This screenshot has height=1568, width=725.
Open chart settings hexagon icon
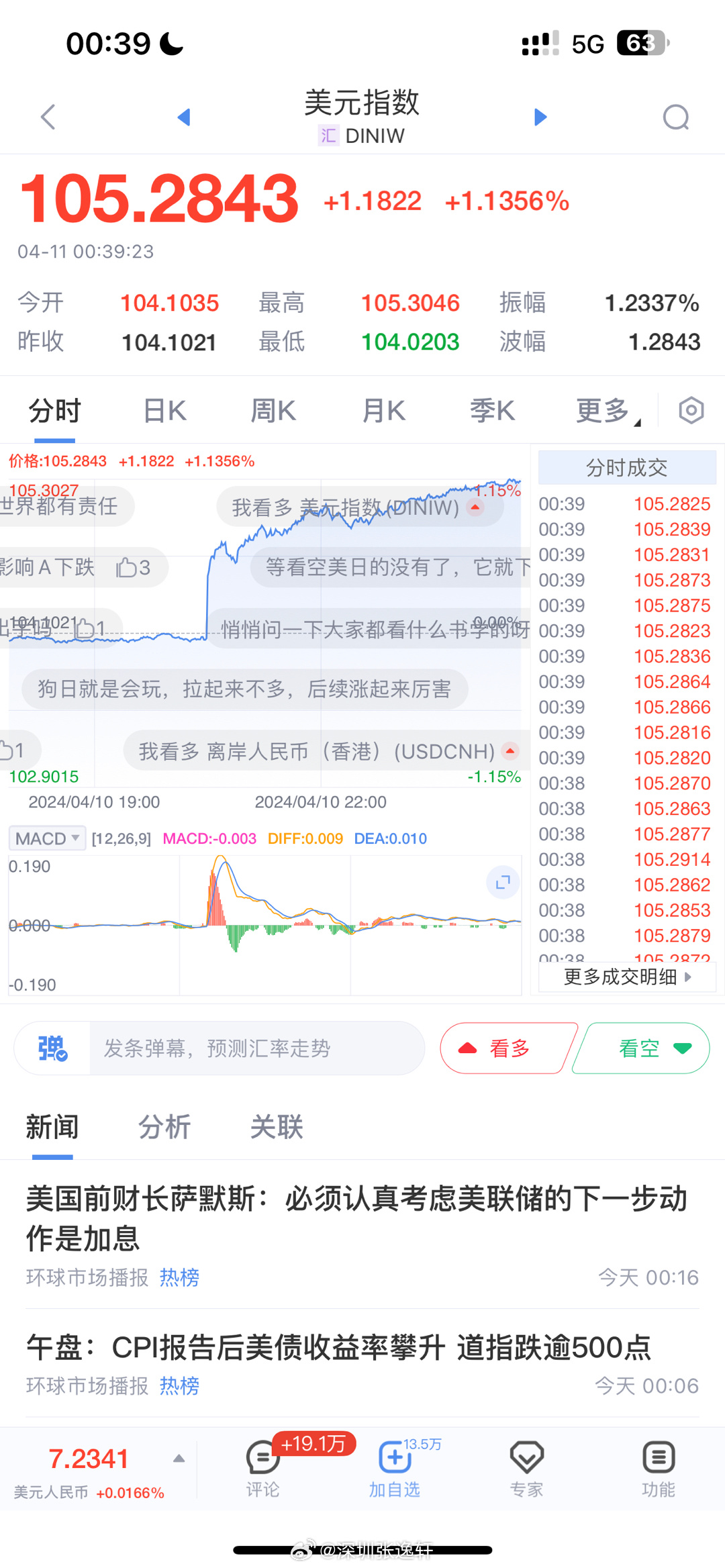point(691,410)
